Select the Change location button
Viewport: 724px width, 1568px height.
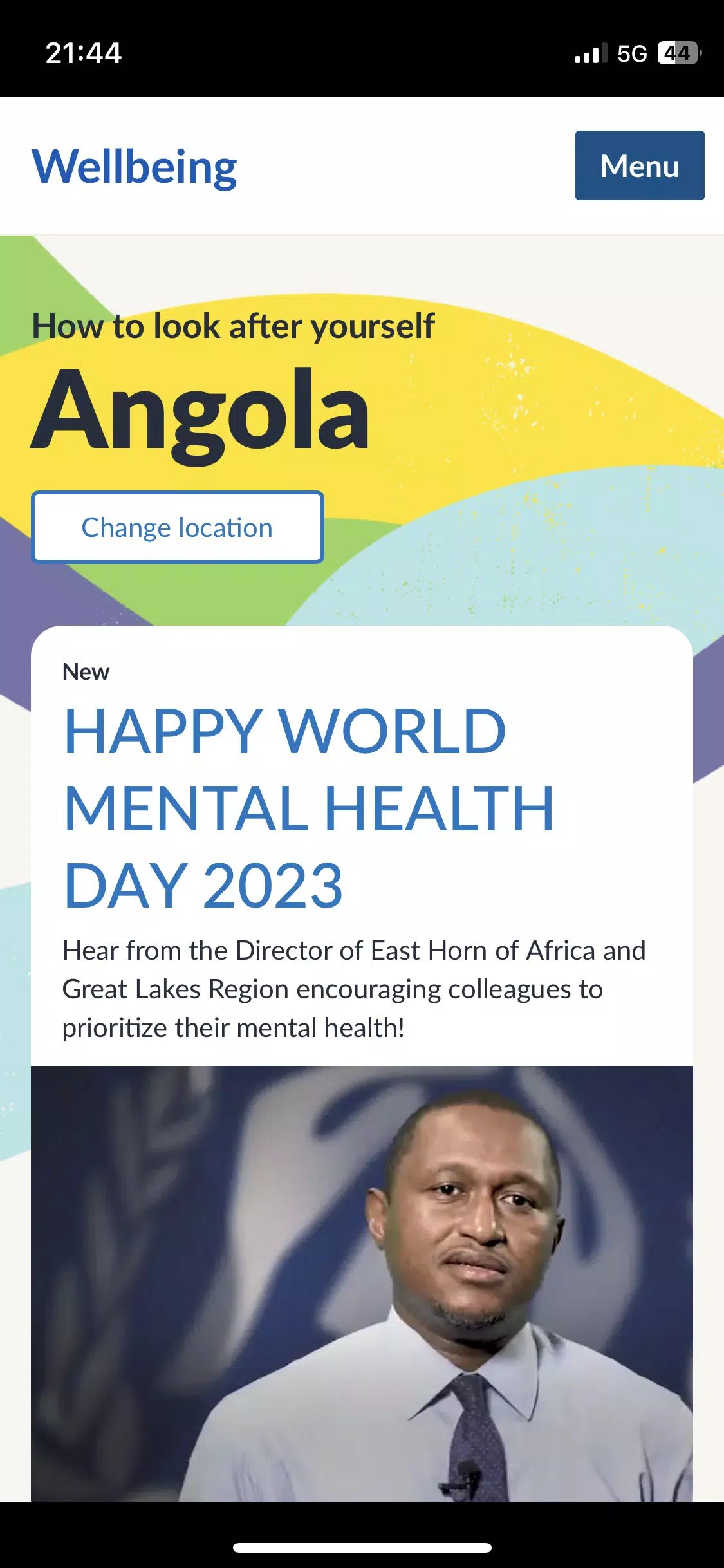click(178, 527)
